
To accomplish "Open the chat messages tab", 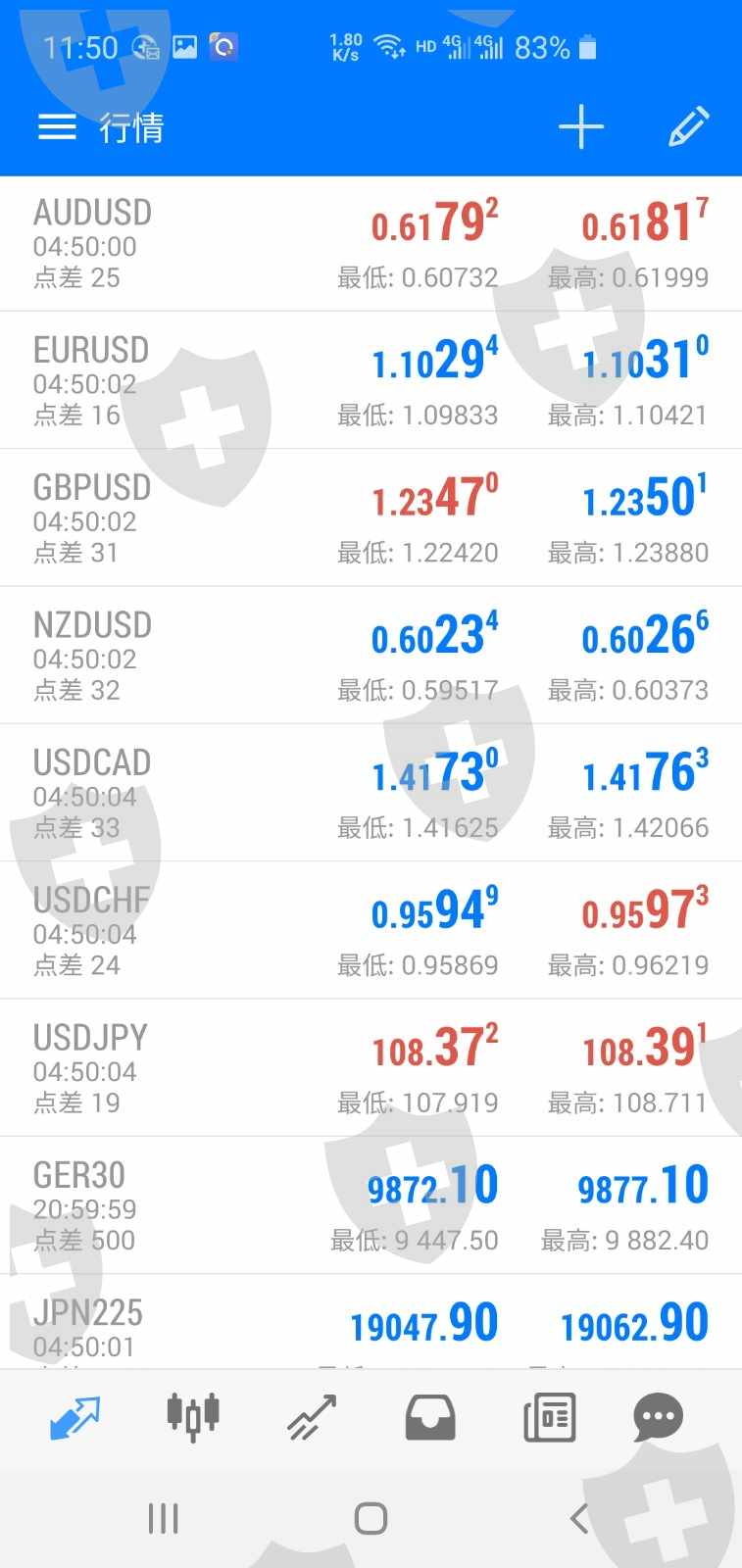I will tap(658, 1417).
